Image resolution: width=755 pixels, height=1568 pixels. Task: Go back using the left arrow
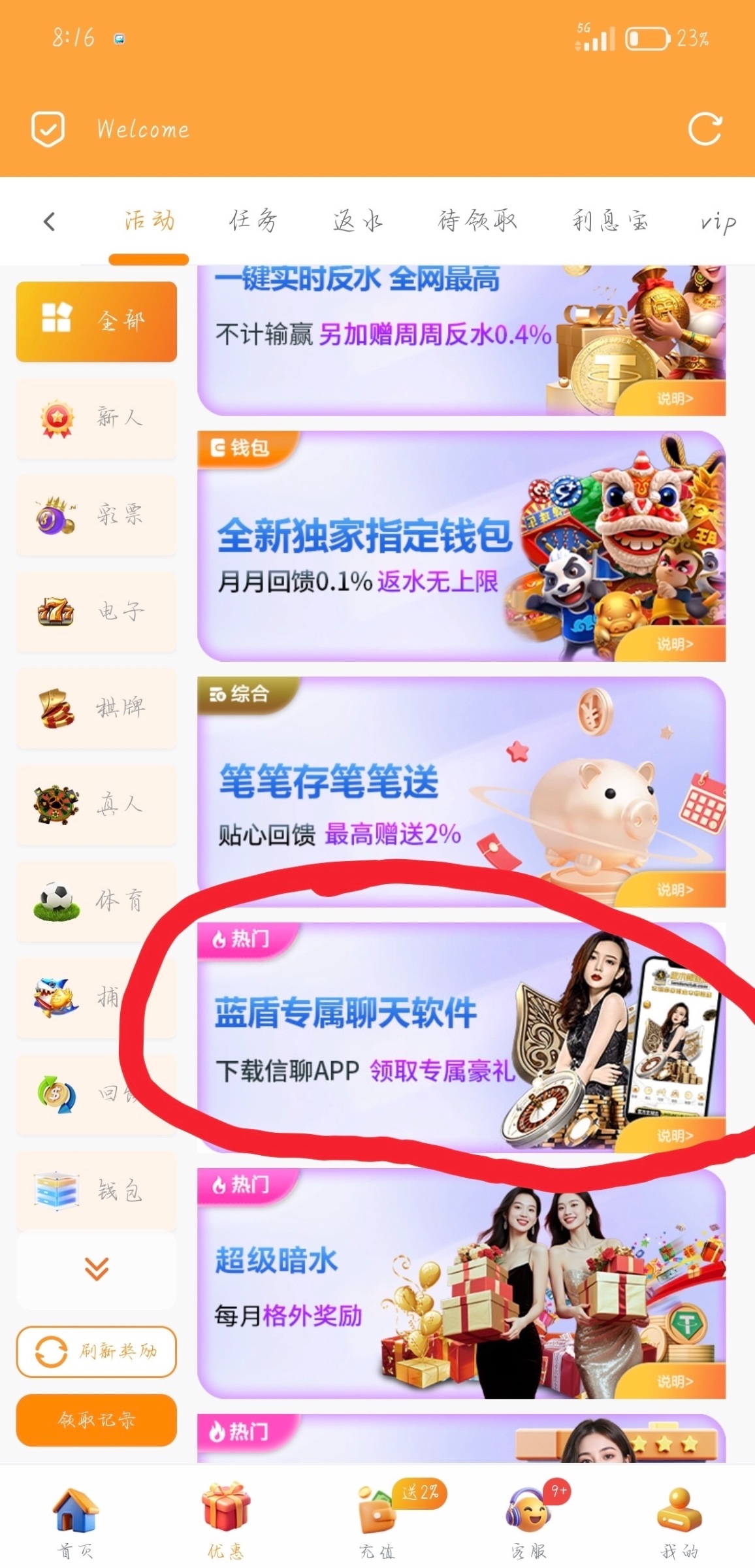[50, 221]
